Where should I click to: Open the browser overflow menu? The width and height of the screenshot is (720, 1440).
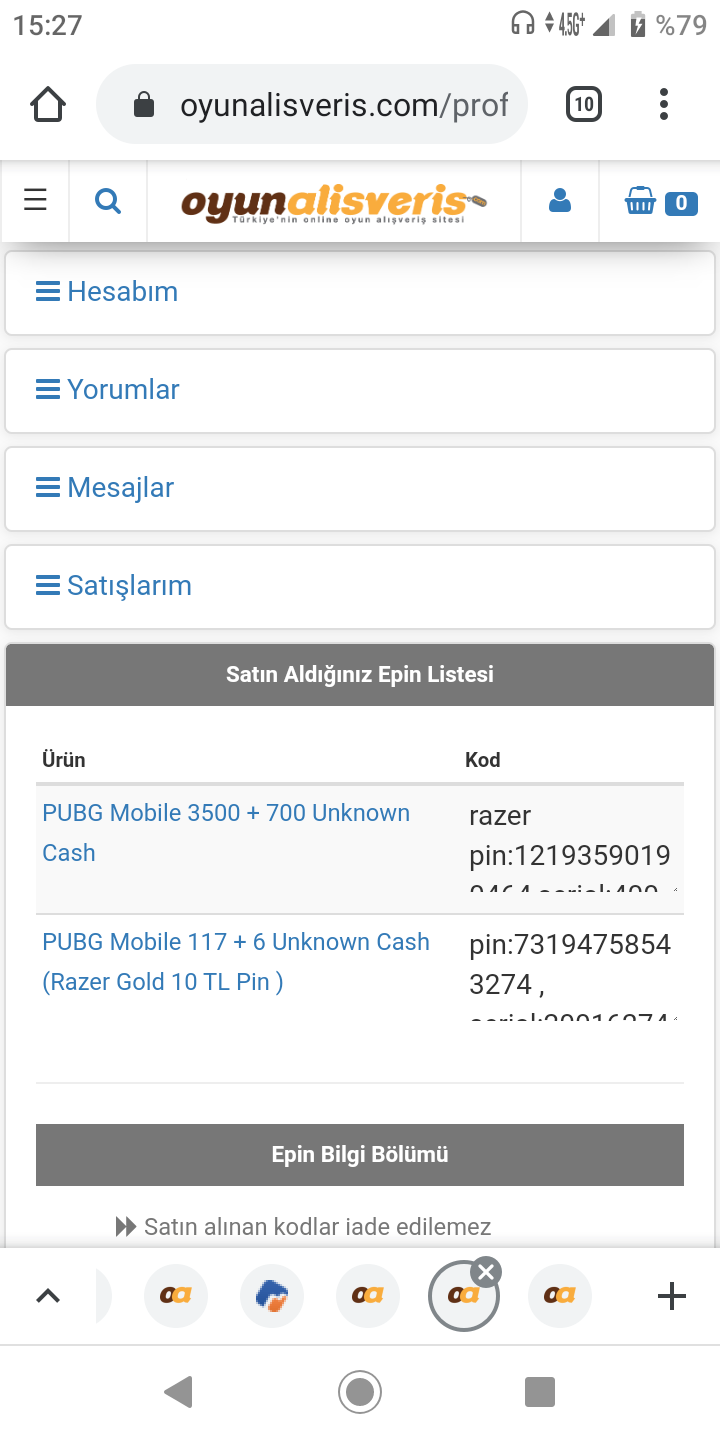[664, 104]
